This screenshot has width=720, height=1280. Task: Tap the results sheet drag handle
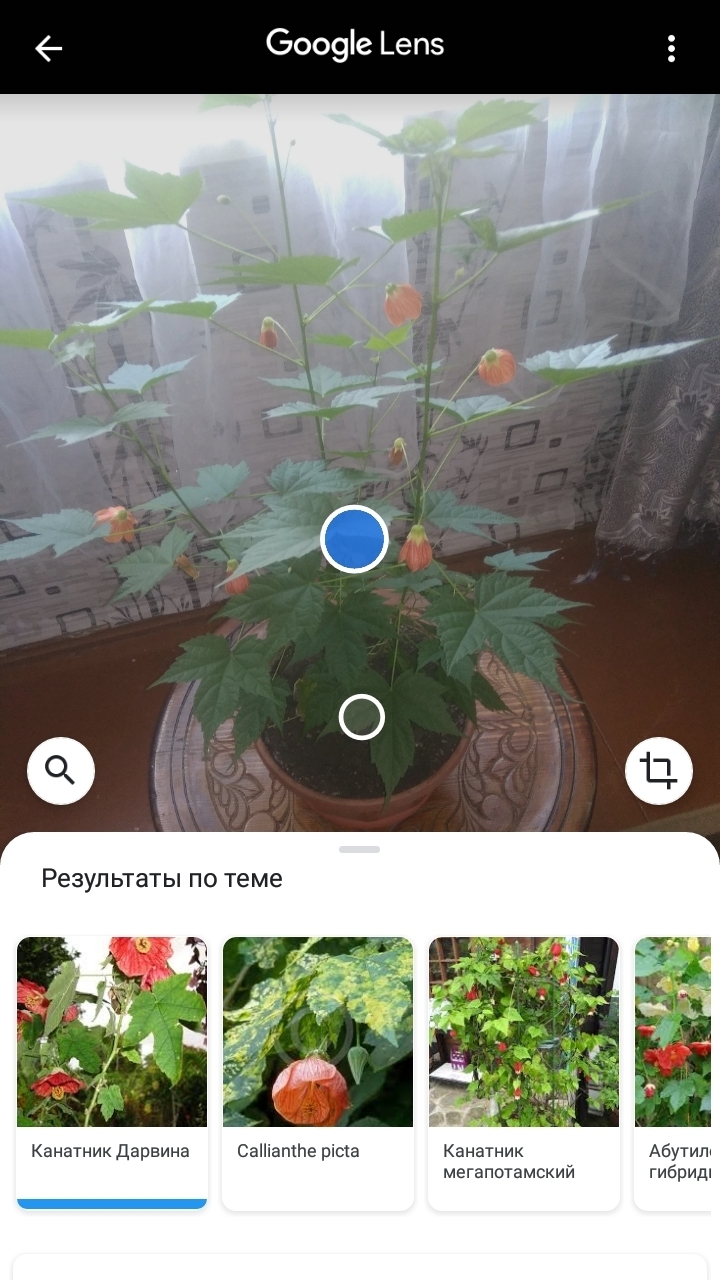(x=360, y=849)
